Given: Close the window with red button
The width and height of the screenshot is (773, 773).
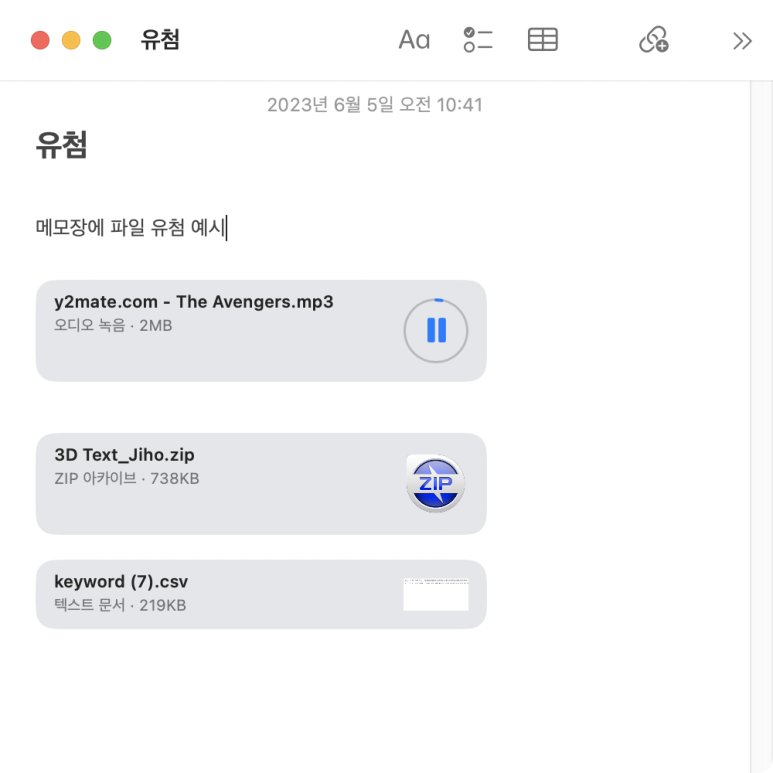Looking at the screenshot, I should pos(40,41).
